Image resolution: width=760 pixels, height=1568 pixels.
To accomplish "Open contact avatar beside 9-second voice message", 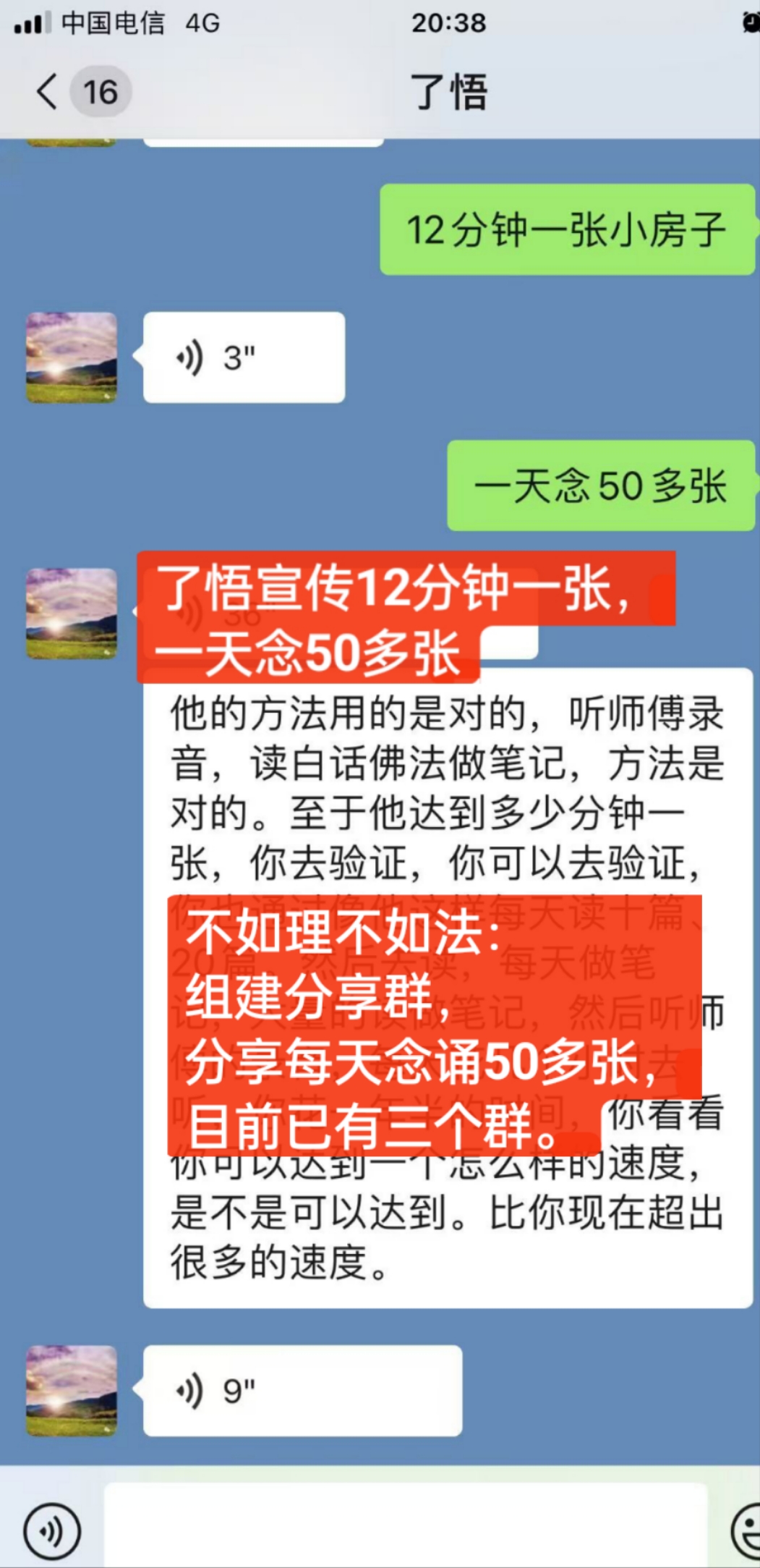I will 71,1390.
